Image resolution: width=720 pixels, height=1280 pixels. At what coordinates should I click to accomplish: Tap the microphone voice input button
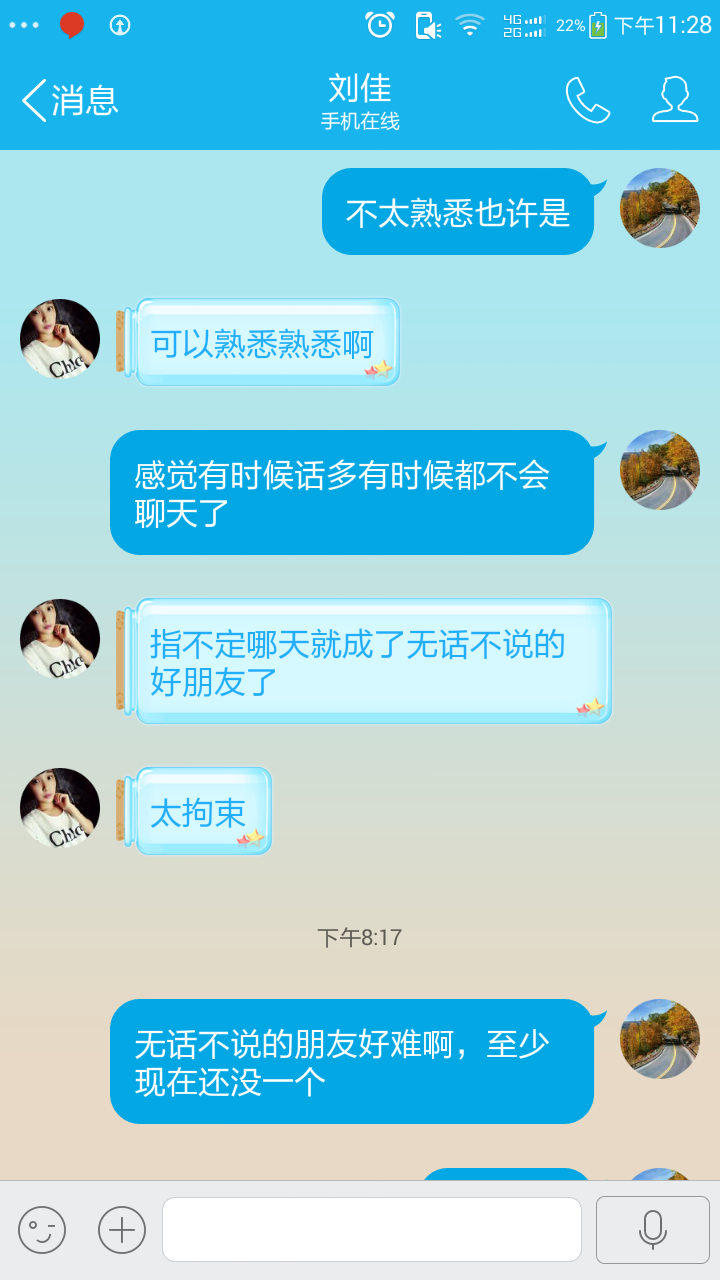click(652, 1230)
